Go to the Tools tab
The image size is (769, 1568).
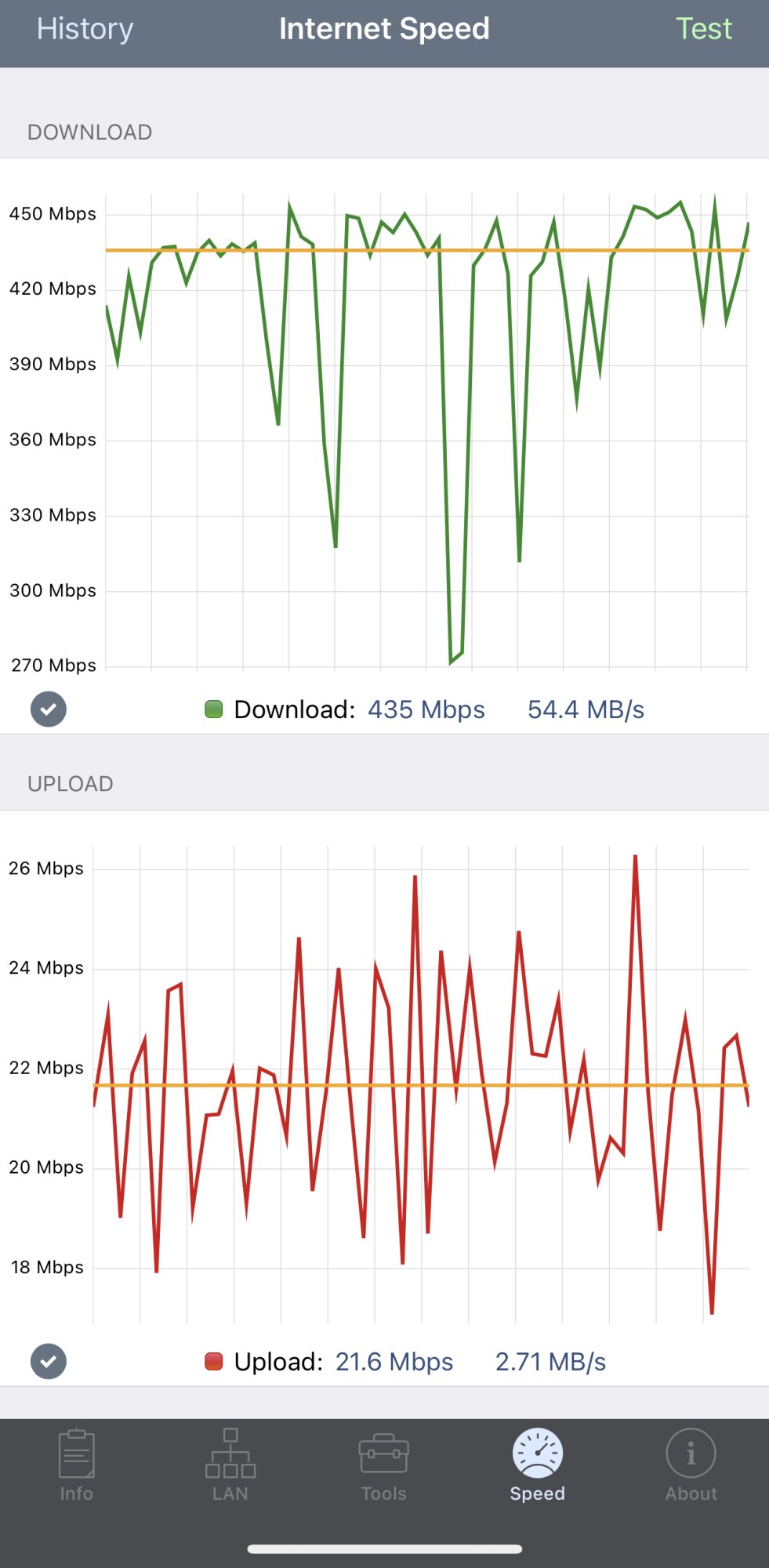click(383, 1465)
